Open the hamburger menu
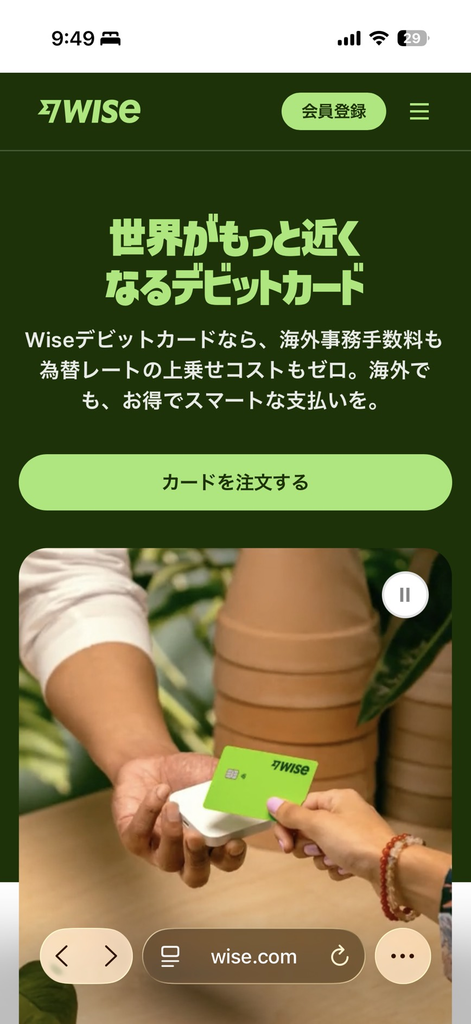 click(x=419, y=112)
